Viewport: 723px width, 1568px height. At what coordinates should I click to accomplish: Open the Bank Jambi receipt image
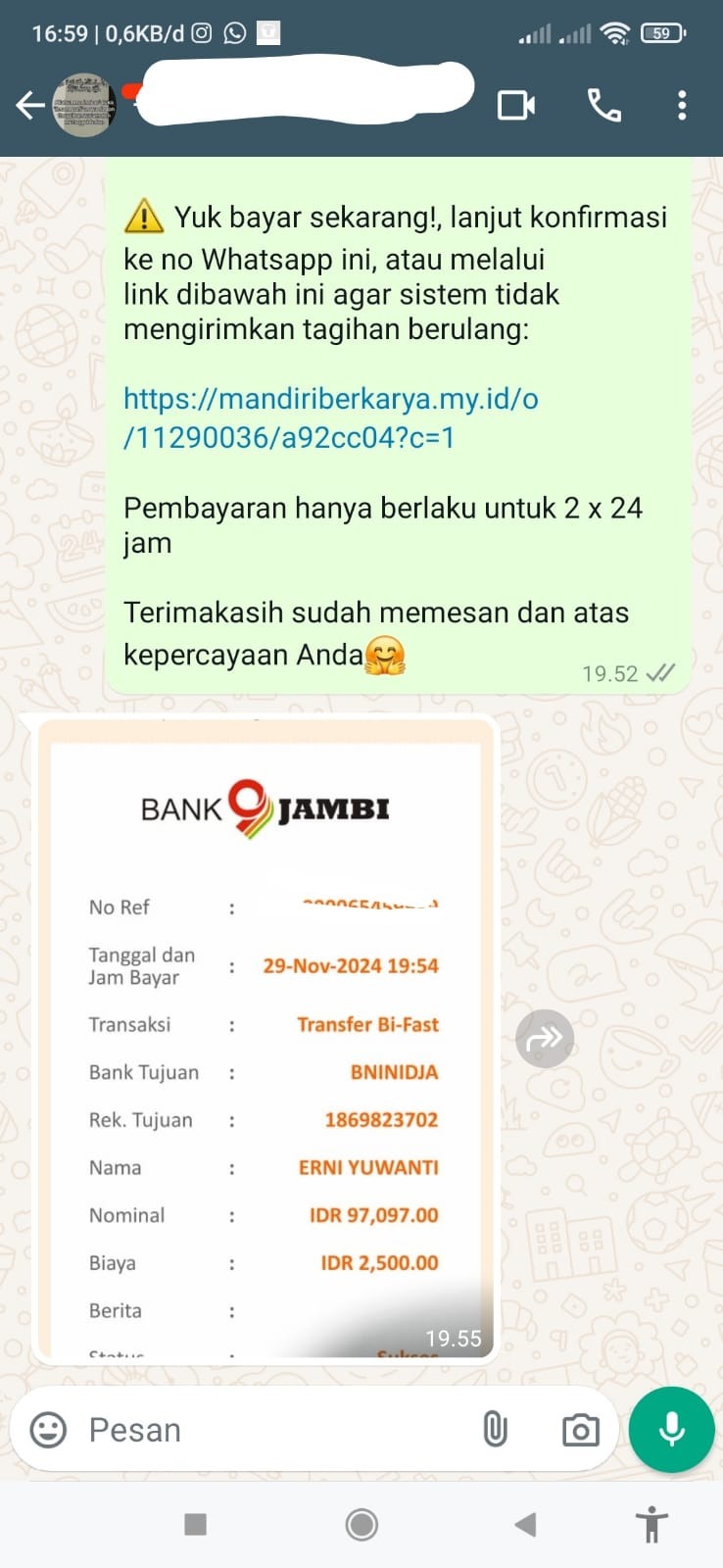point(265,1039)
